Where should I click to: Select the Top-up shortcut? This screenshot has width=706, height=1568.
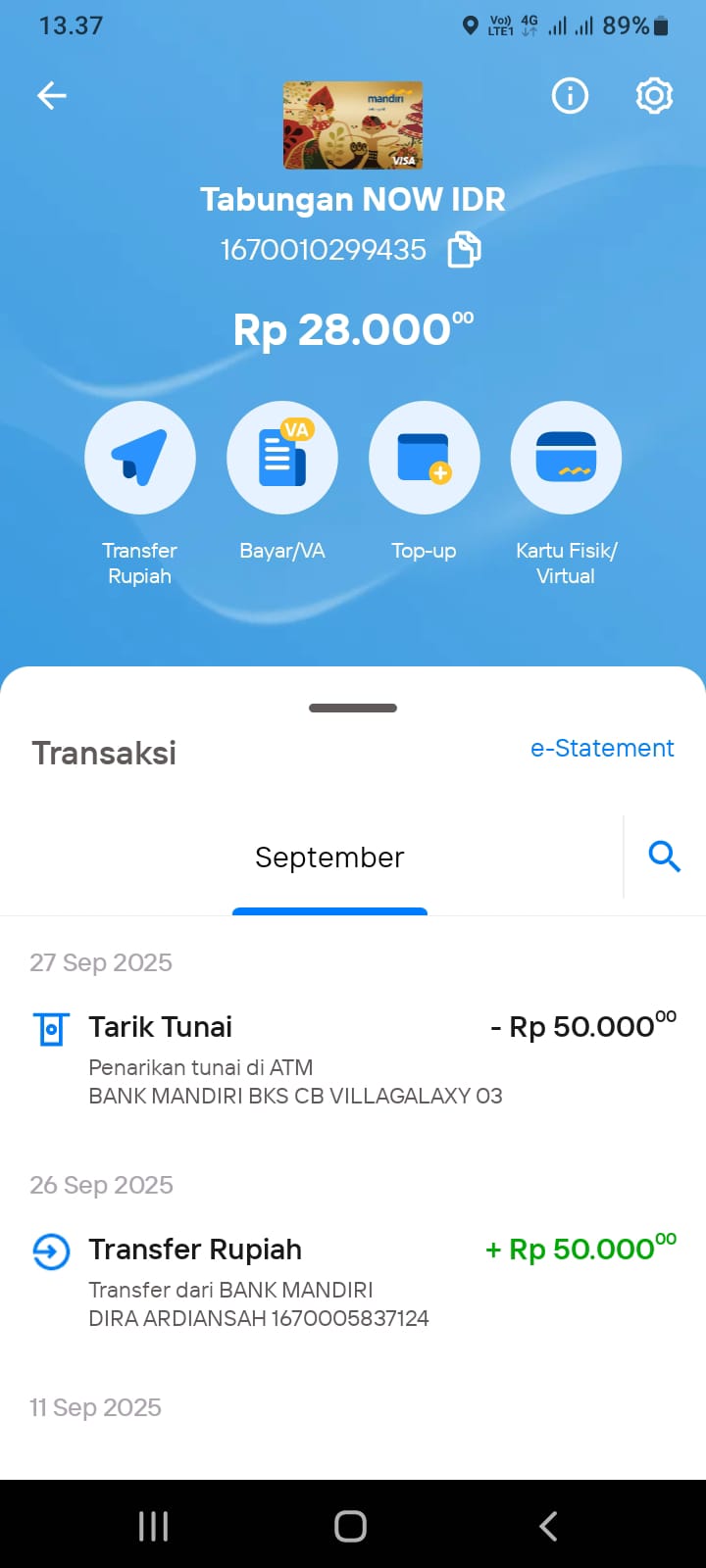424,458
